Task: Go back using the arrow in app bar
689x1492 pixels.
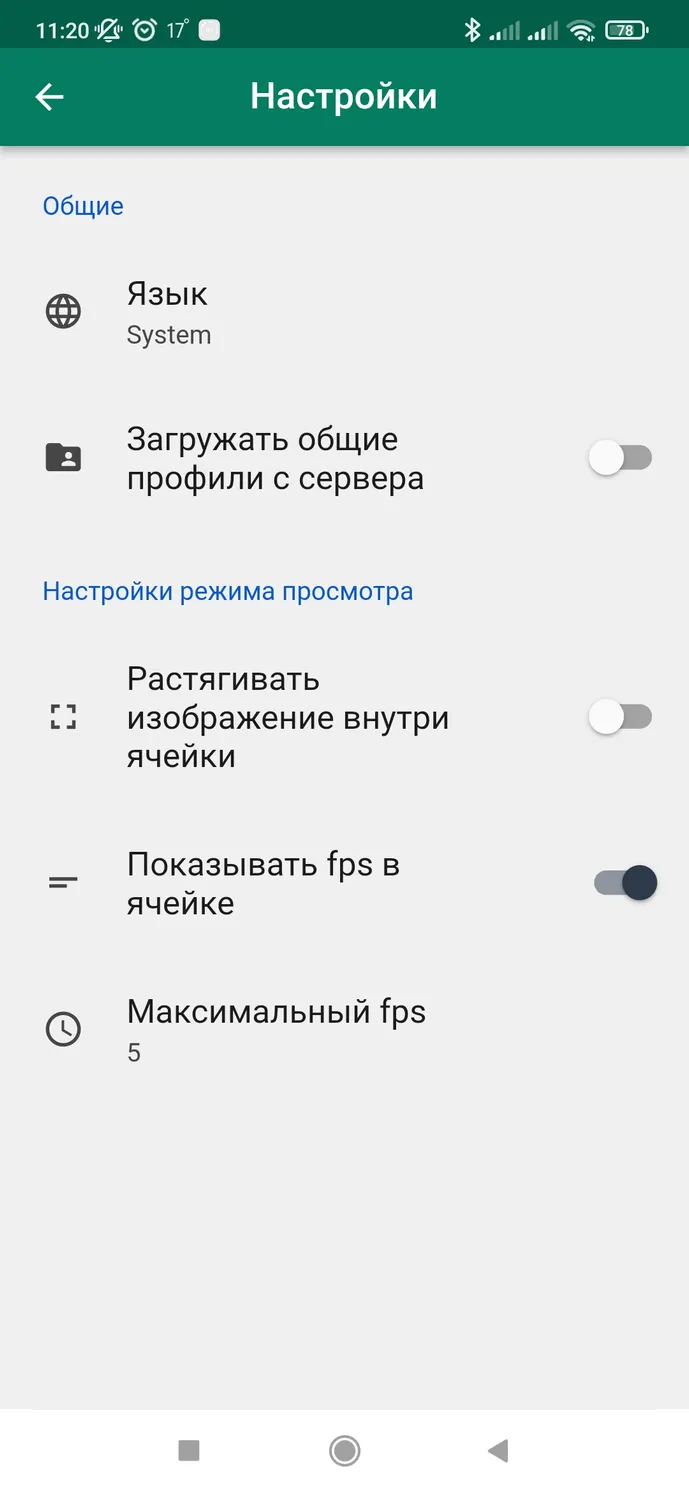Action: (x=49, y=97)
